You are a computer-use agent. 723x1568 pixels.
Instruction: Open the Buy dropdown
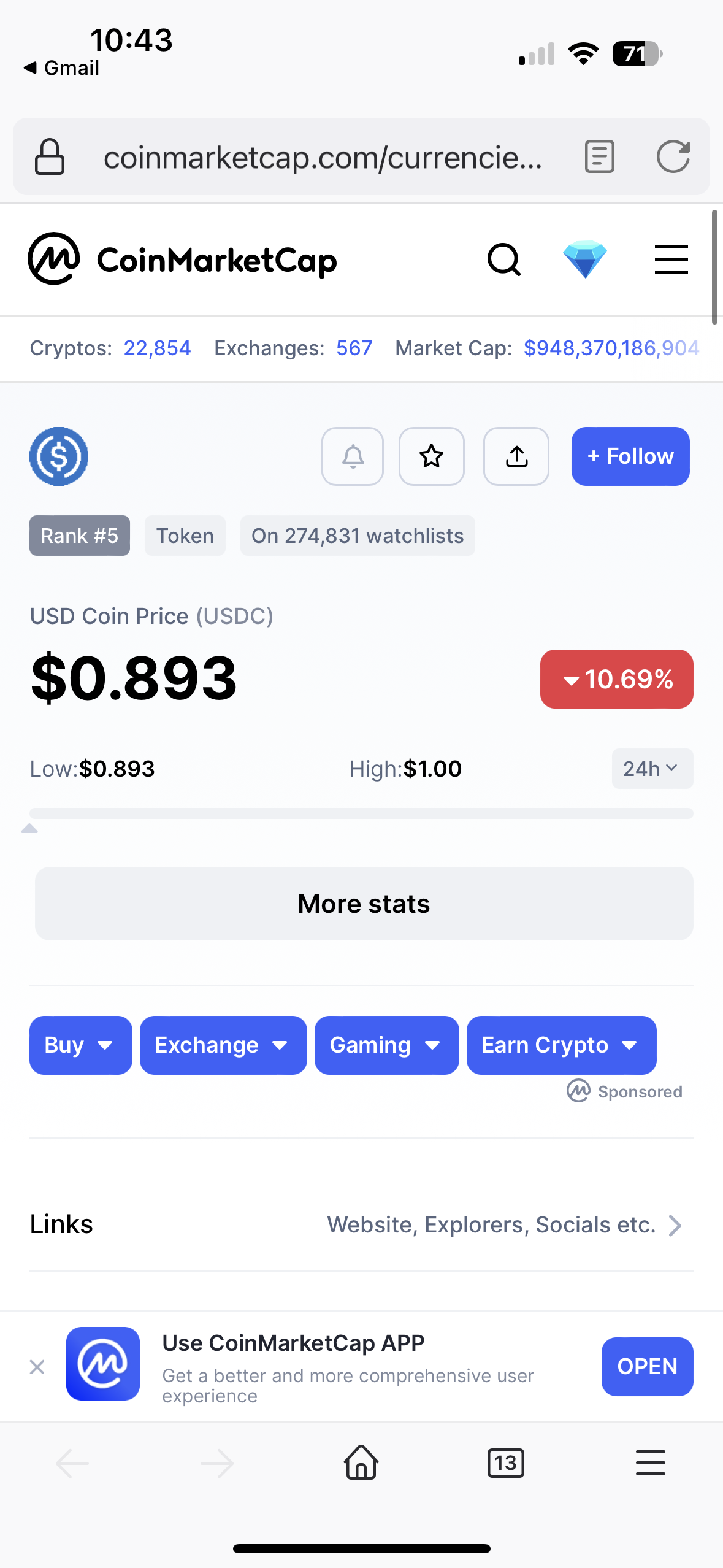tap(81, 1045)
